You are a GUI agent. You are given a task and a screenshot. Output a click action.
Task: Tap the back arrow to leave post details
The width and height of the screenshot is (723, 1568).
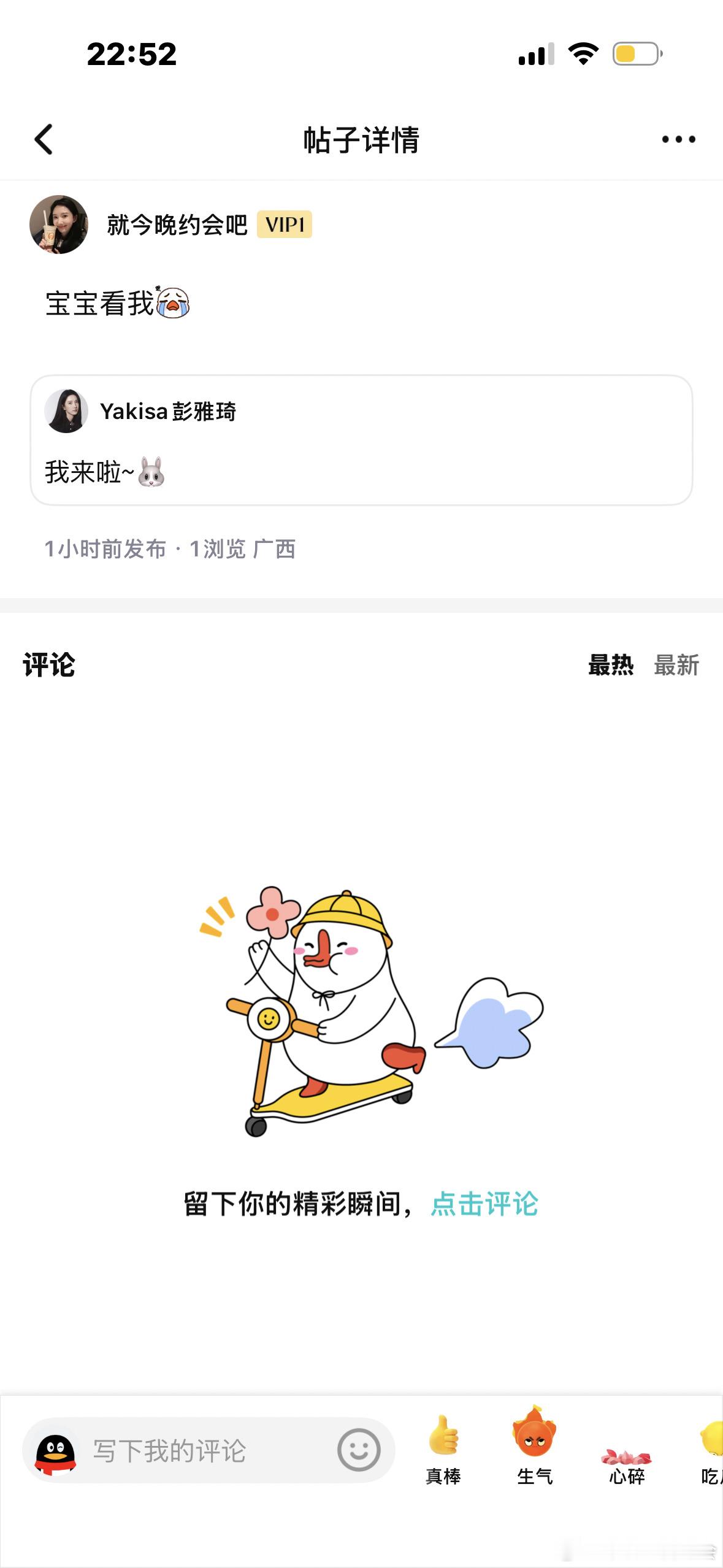(43, 139)
